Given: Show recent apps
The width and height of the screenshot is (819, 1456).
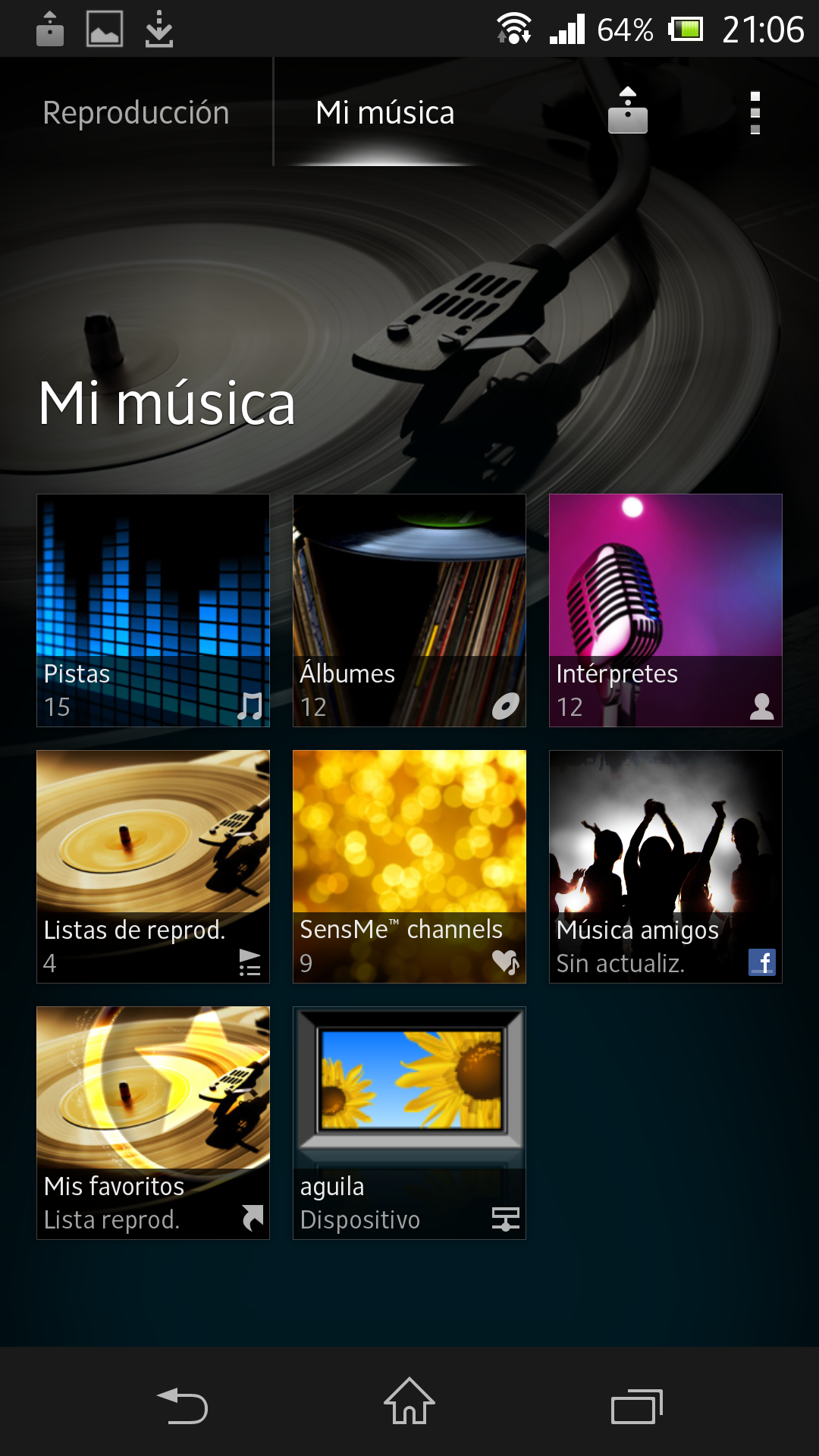Looking at the screenshot, I should click(x=637, y=1405).
